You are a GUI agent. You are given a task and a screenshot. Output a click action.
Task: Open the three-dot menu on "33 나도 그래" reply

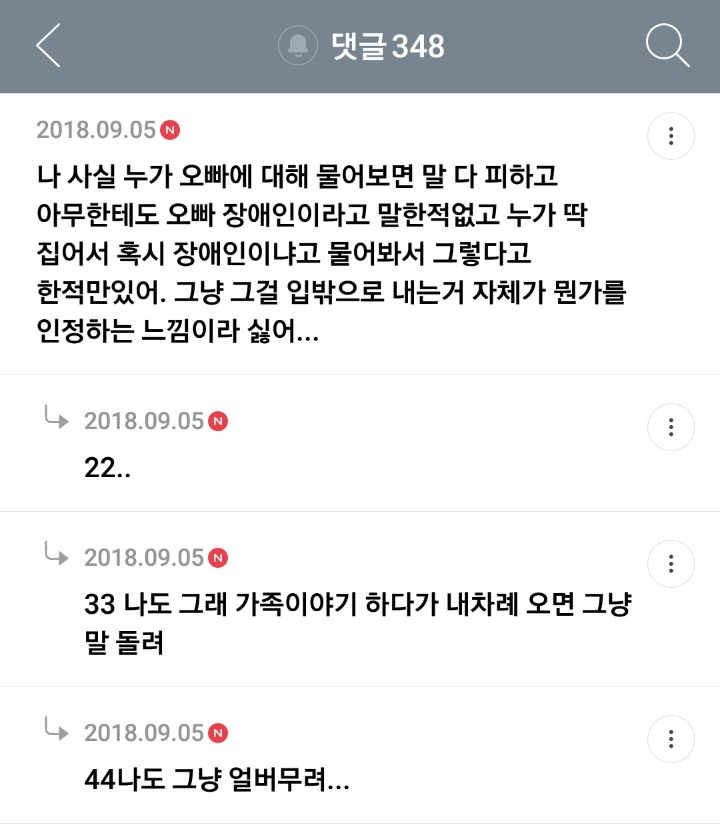click(670, 563)
